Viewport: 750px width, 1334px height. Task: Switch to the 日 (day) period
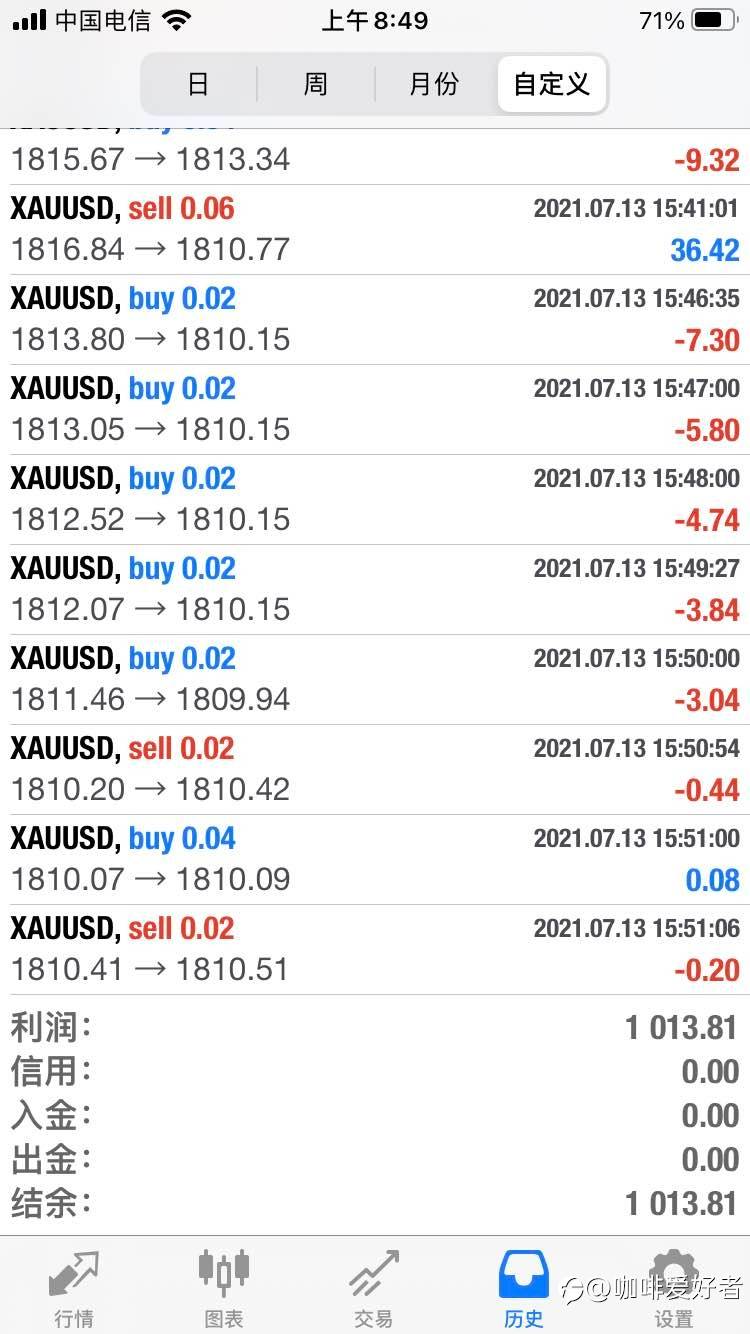coord(198,84)
